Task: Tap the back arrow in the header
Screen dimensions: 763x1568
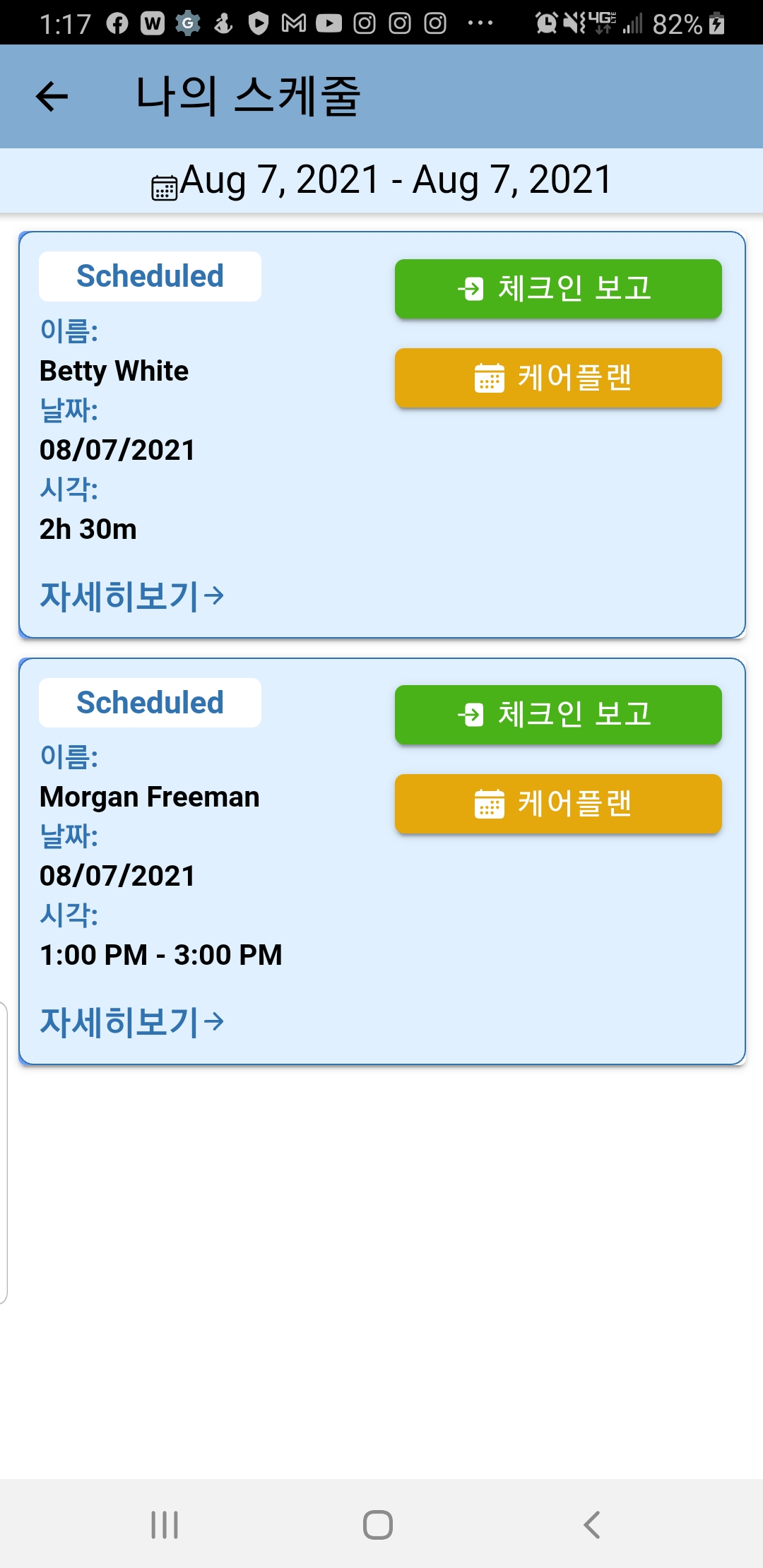Action: coord(52,97)
